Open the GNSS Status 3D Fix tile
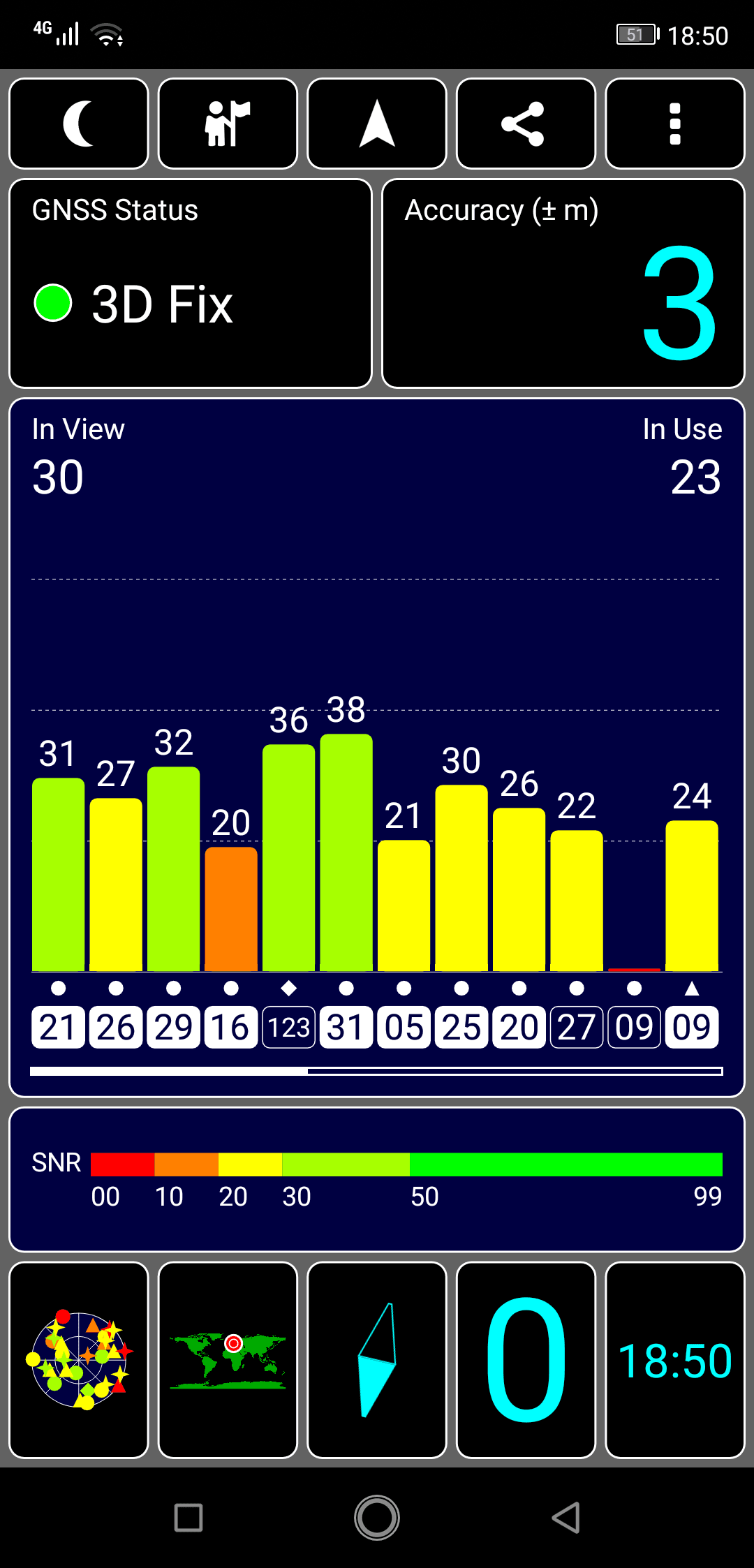The image size is (754, 1568). tap(191, 283)
